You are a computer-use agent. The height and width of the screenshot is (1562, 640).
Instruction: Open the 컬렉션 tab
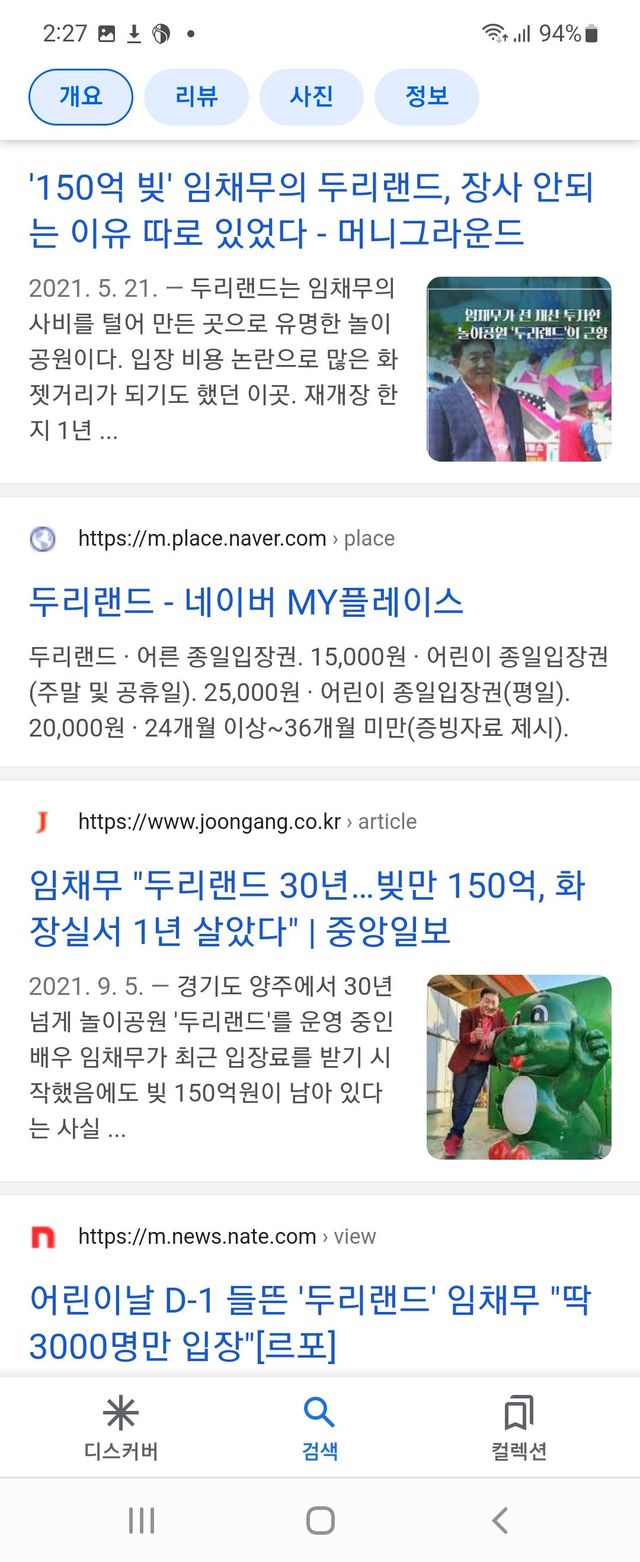(x=519, y=1428)
